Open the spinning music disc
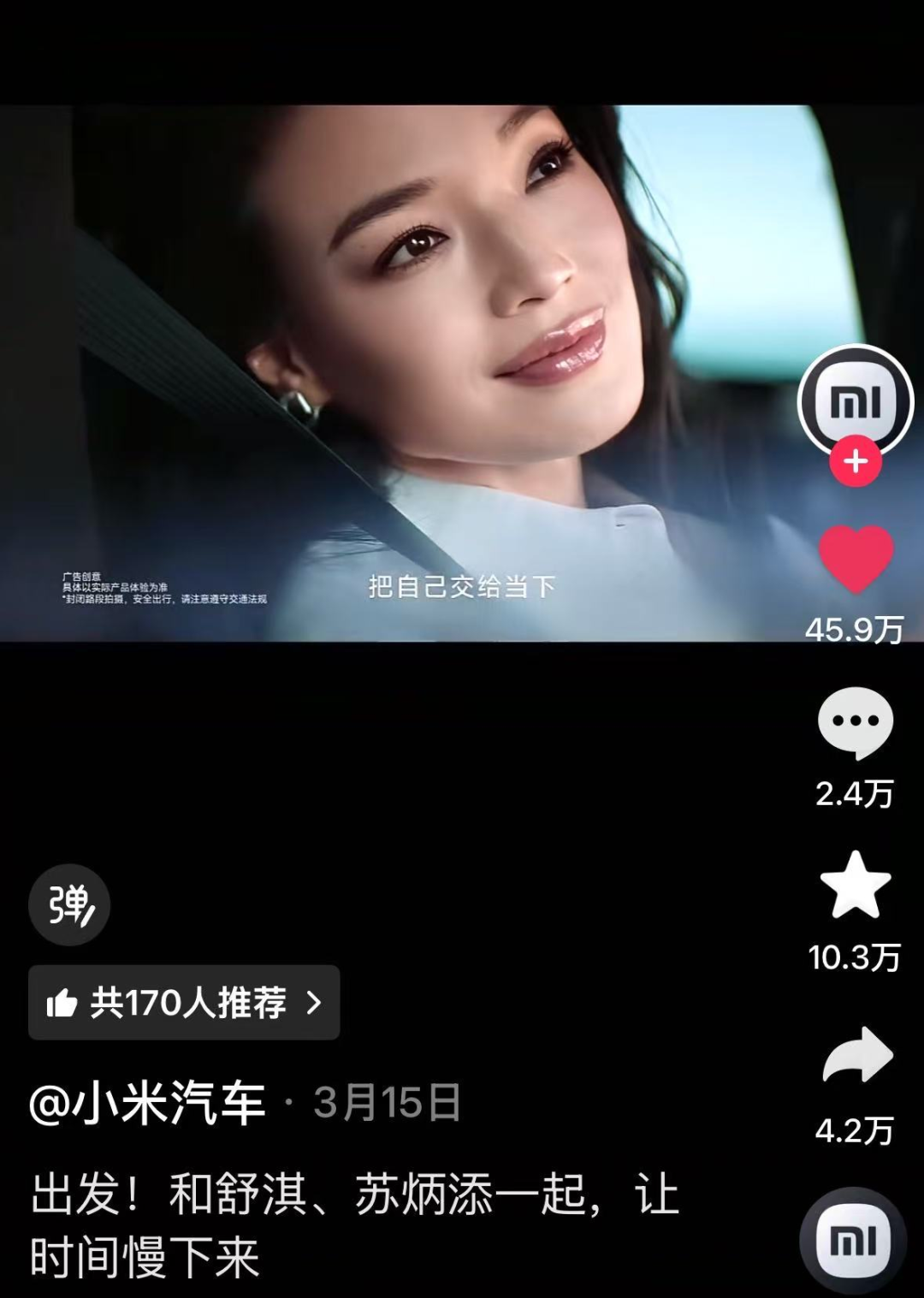 point(853,1241)
